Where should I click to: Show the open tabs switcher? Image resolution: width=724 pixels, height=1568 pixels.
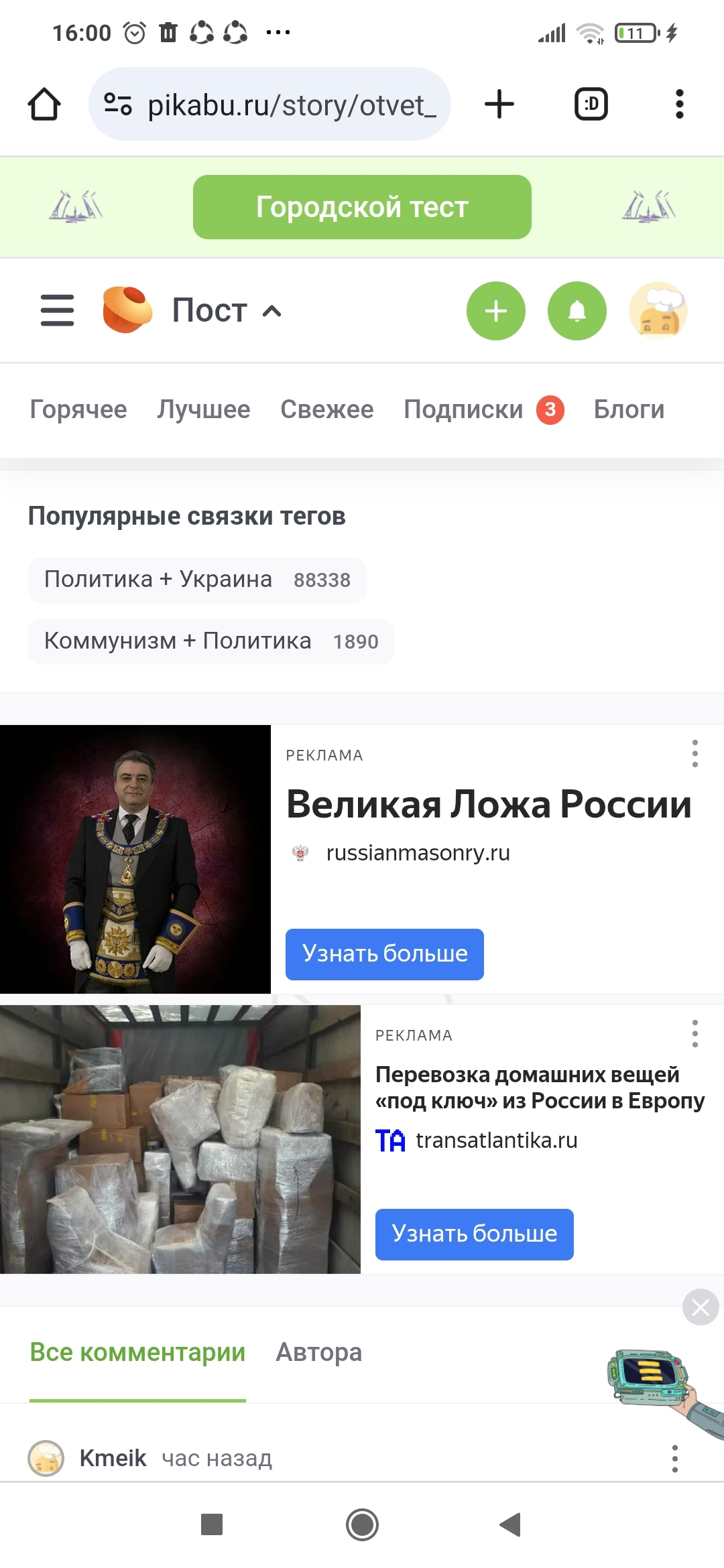click(591, 105)
